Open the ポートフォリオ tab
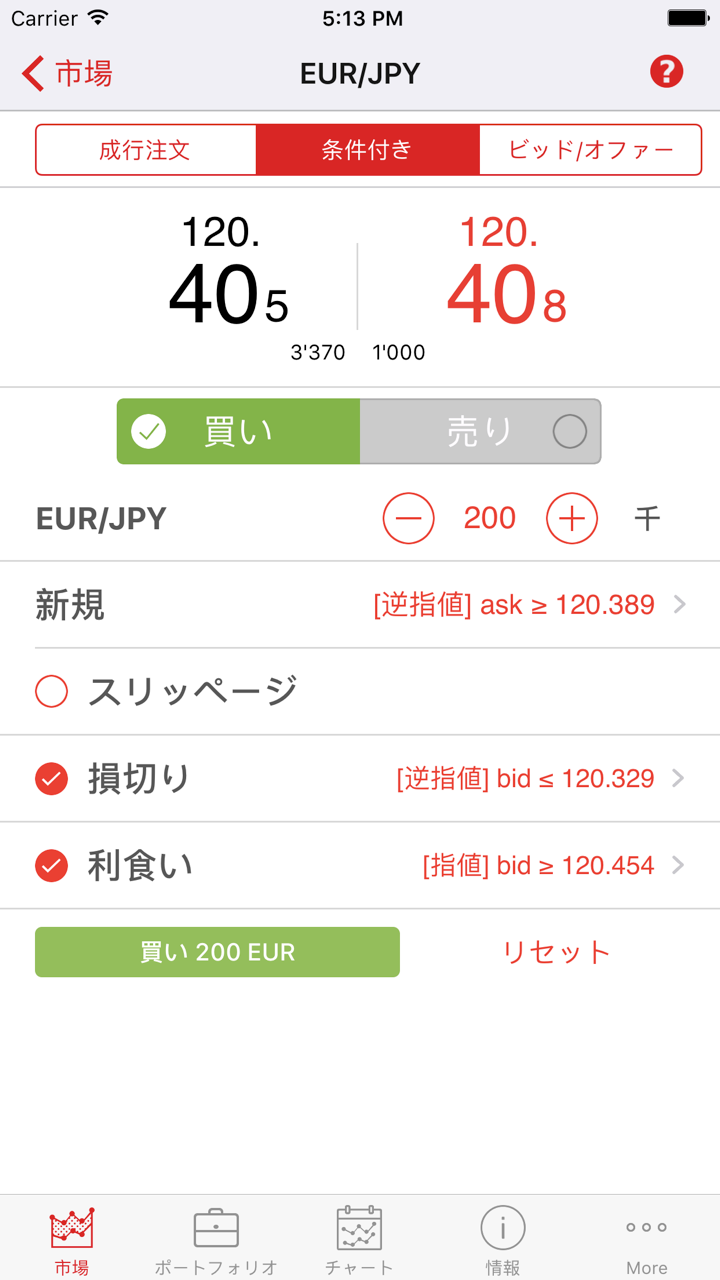Viewport: 720px width, 1280px height. tap(216, 1240)
